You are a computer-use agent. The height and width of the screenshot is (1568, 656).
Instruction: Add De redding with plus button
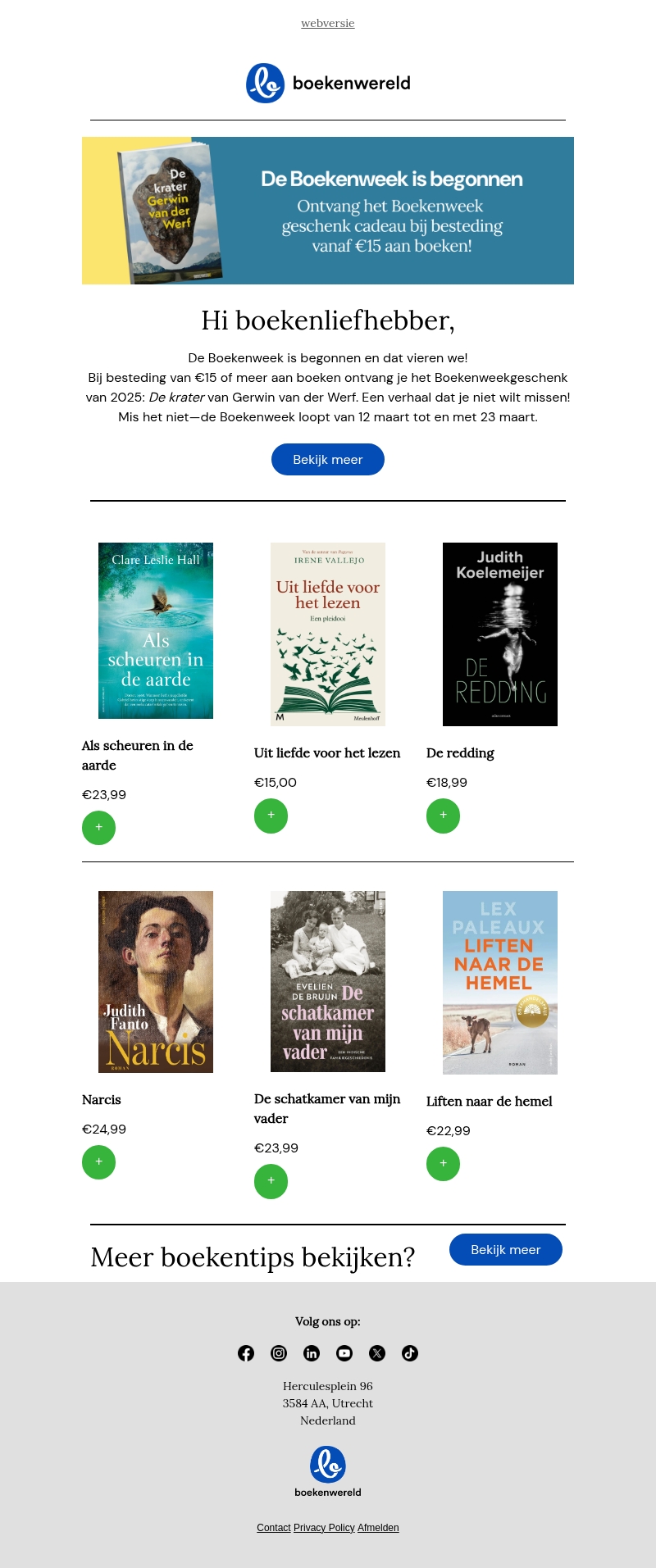tap(443, 816)
